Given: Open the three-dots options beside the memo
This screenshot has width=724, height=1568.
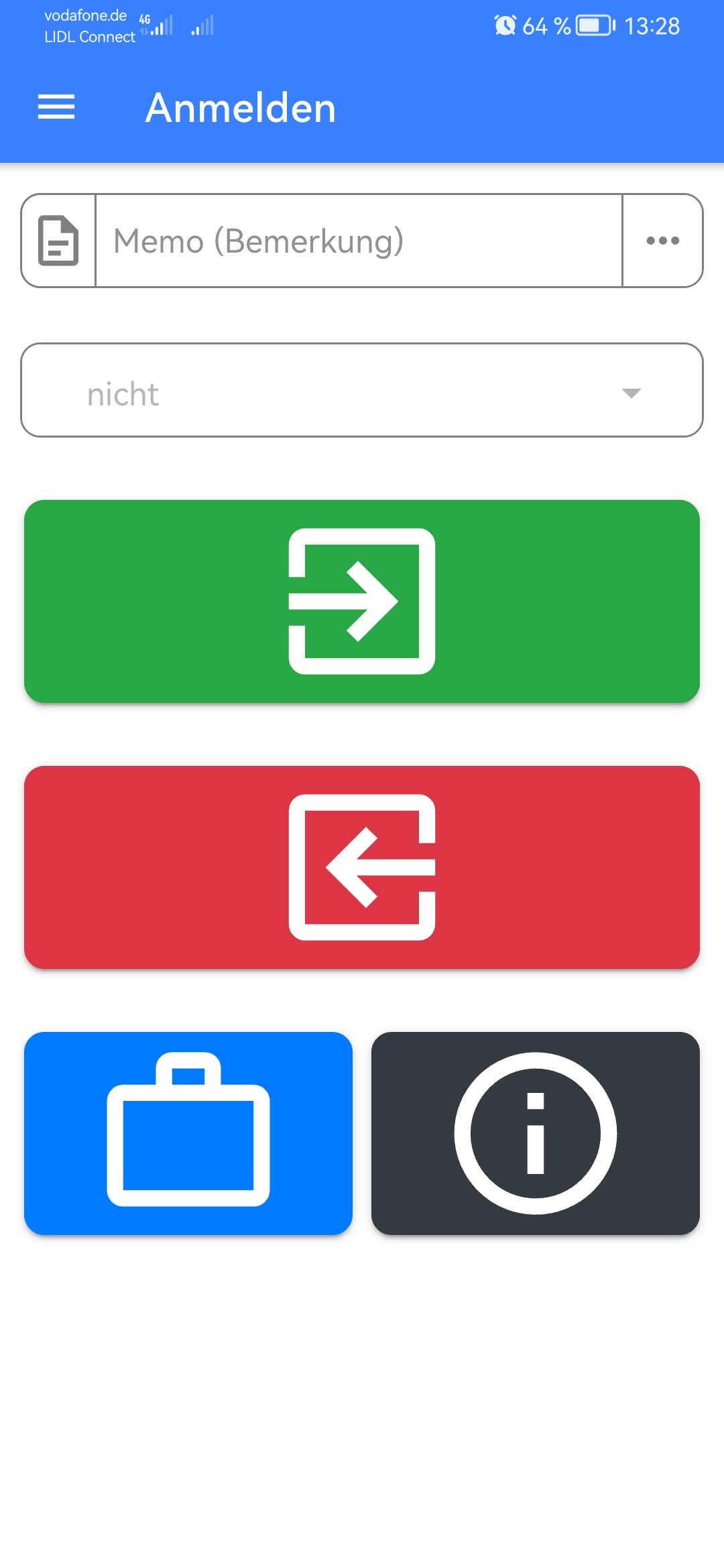Looking at the screenshot, I should pos(662,241).
